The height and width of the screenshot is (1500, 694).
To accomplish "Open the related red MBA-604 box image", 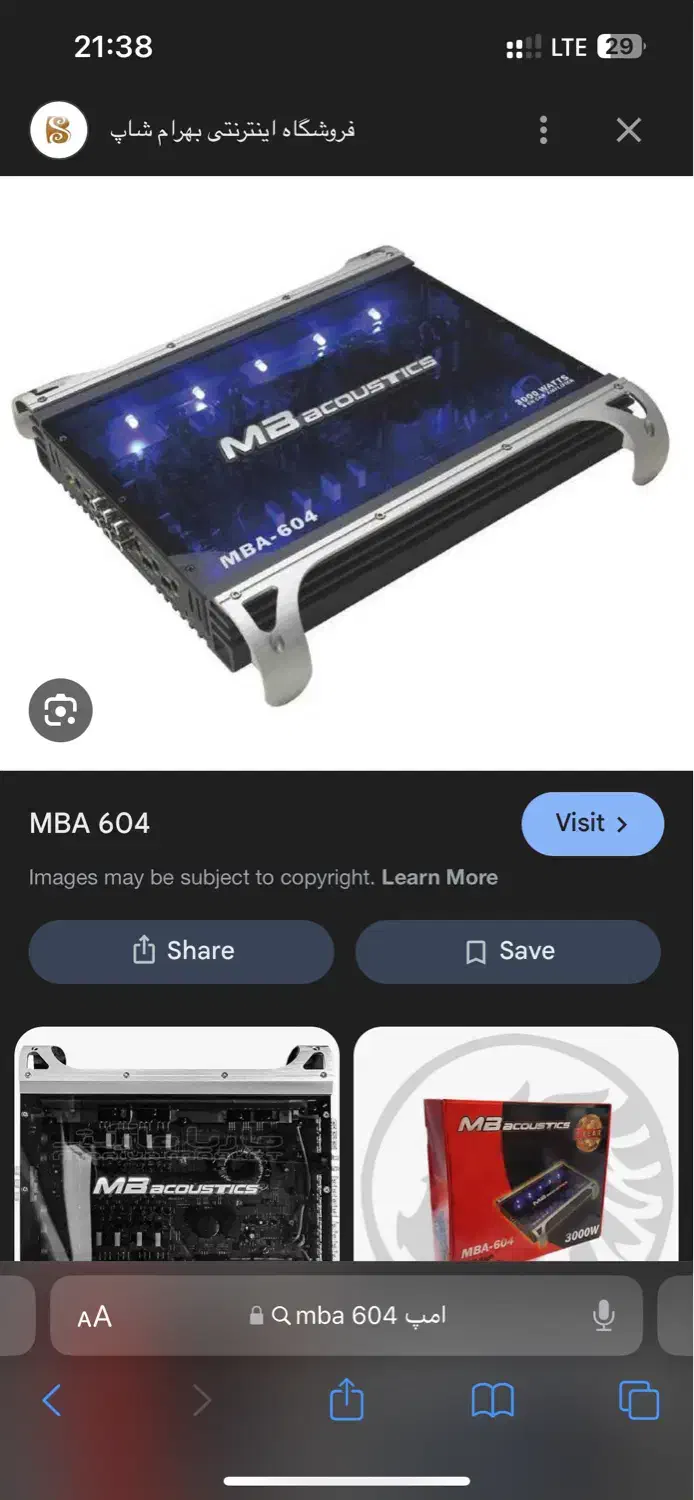I will pyautogui.click(x=516, y=1145).
